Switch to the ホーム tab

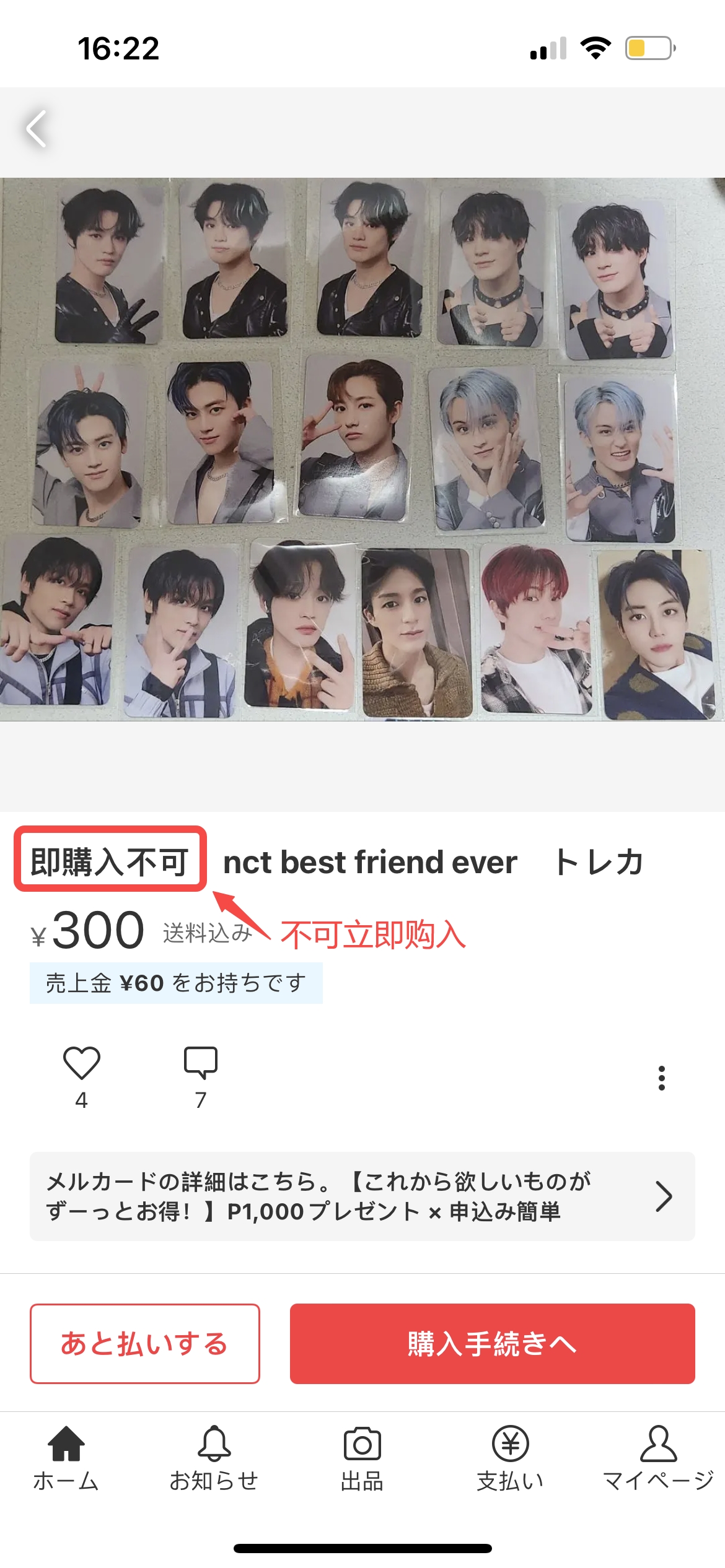66,1458
